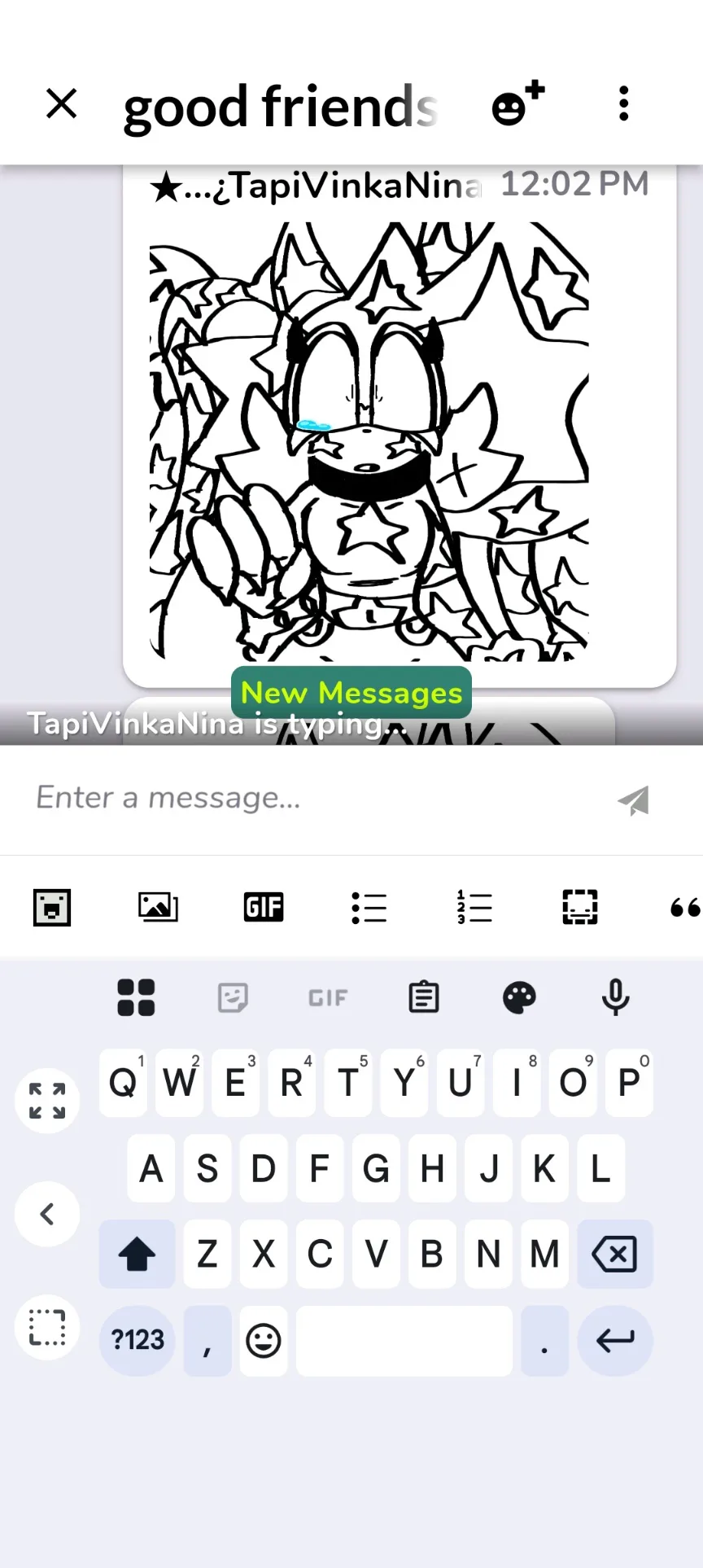This screenshot has height=1568, width=703.
Task: Insert a numbered list
Action: tap(474, 907)
